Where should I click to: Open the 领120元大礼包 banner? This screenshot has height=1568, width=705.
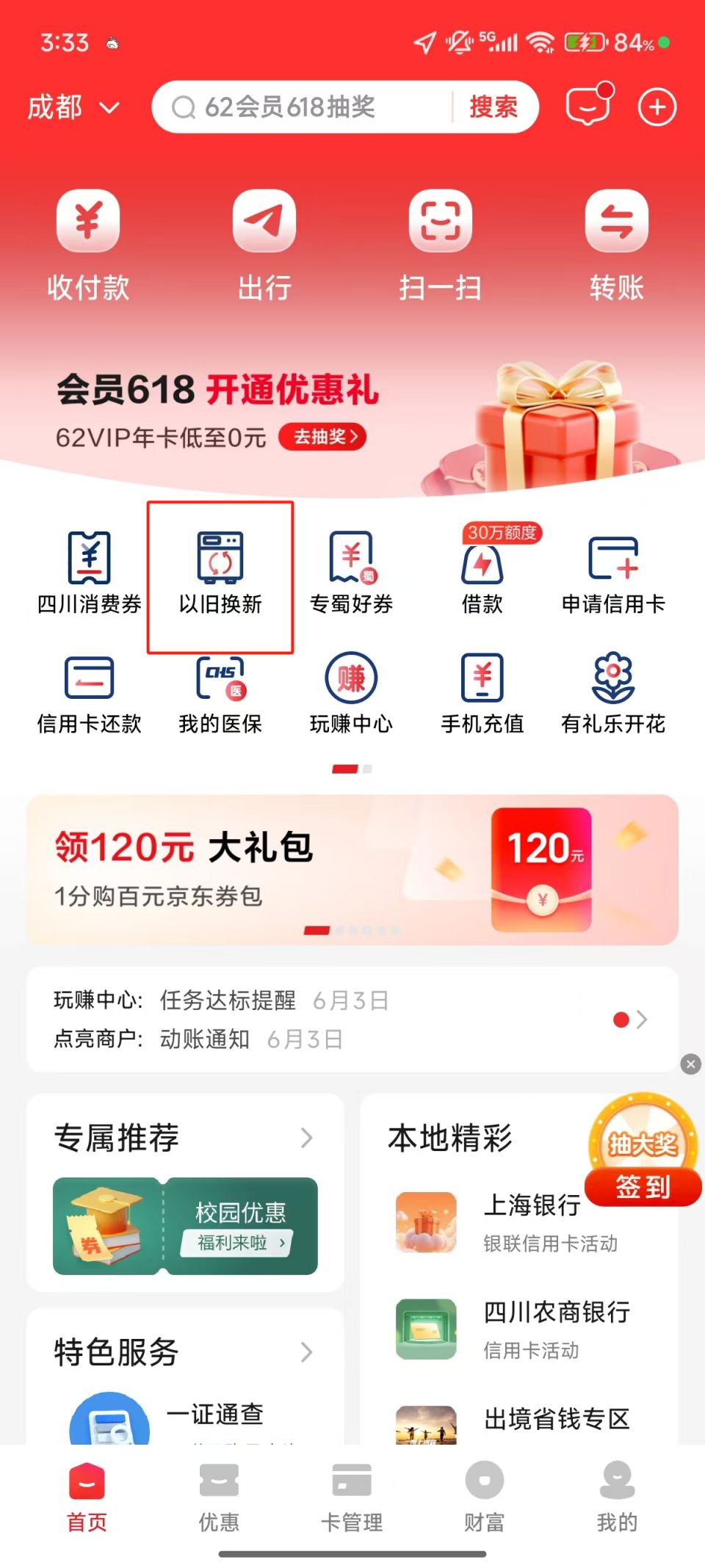click(x=352, y=870)
